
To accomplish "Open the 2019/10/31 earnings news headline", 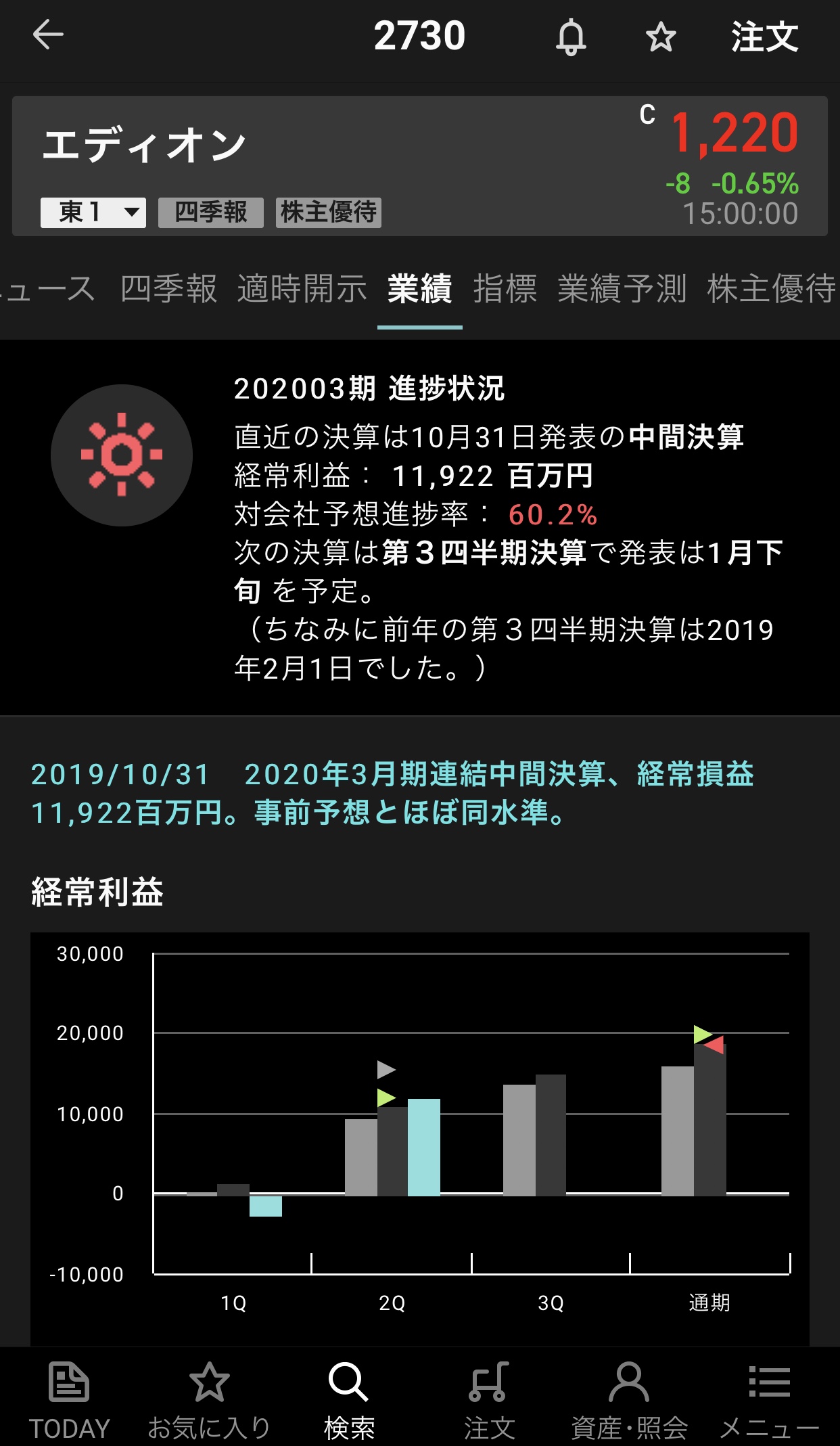I will pyautogui.click(x=392, y=793).
